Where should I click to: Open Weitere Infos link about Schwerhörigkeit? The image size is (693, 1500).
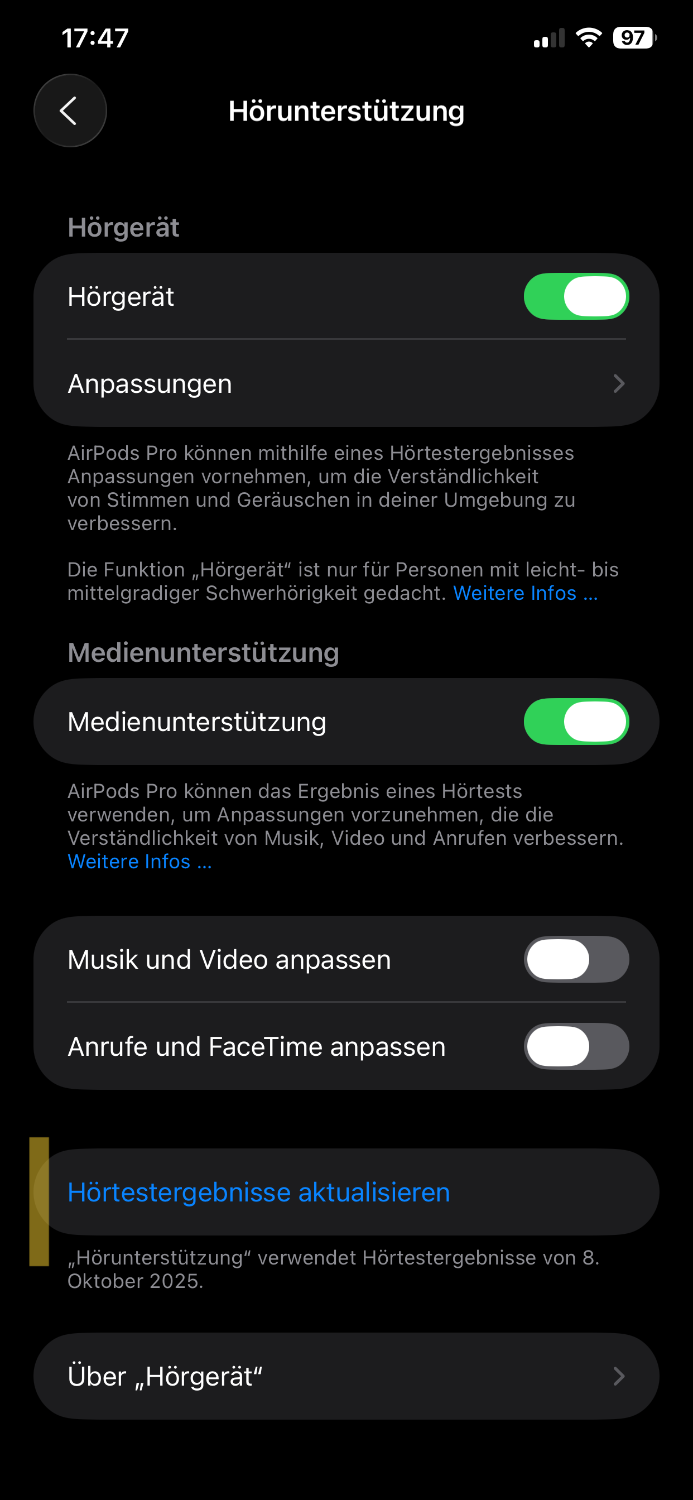point(525,593)
